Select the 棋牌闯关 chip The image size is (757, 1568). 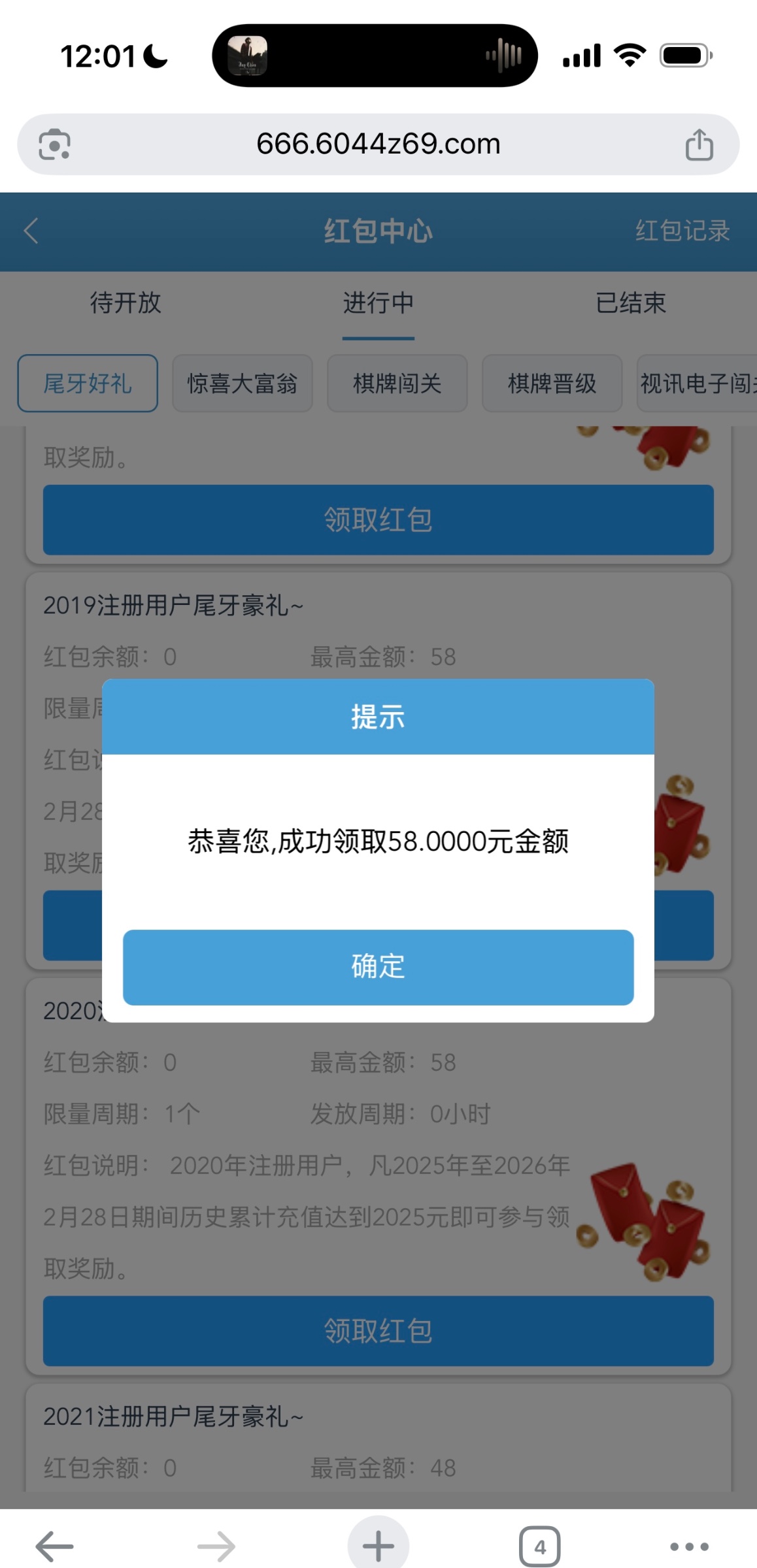tap(397, 384)
